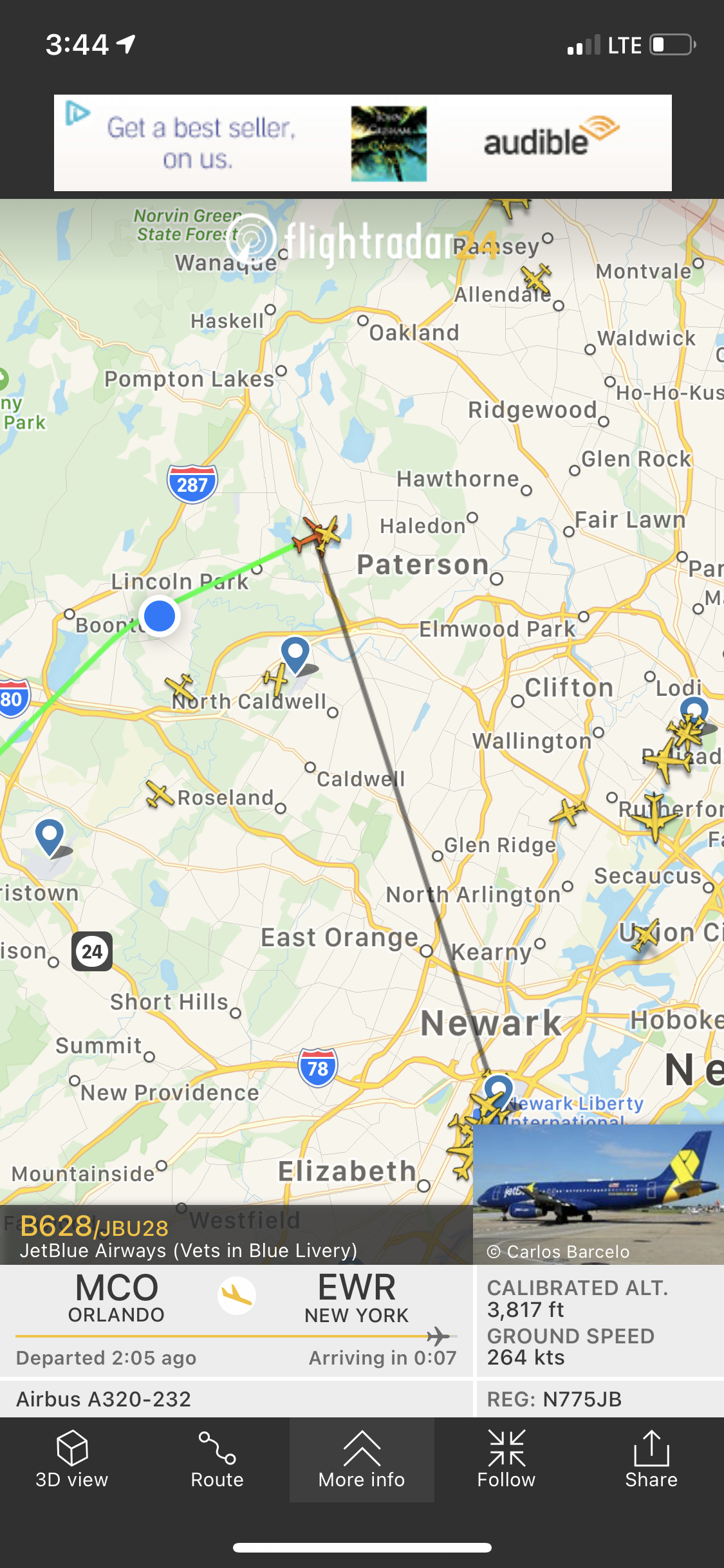Viewport: 724px width, 1568px height.
Task: Follow this flight on the map
Action: [506, 1459]
